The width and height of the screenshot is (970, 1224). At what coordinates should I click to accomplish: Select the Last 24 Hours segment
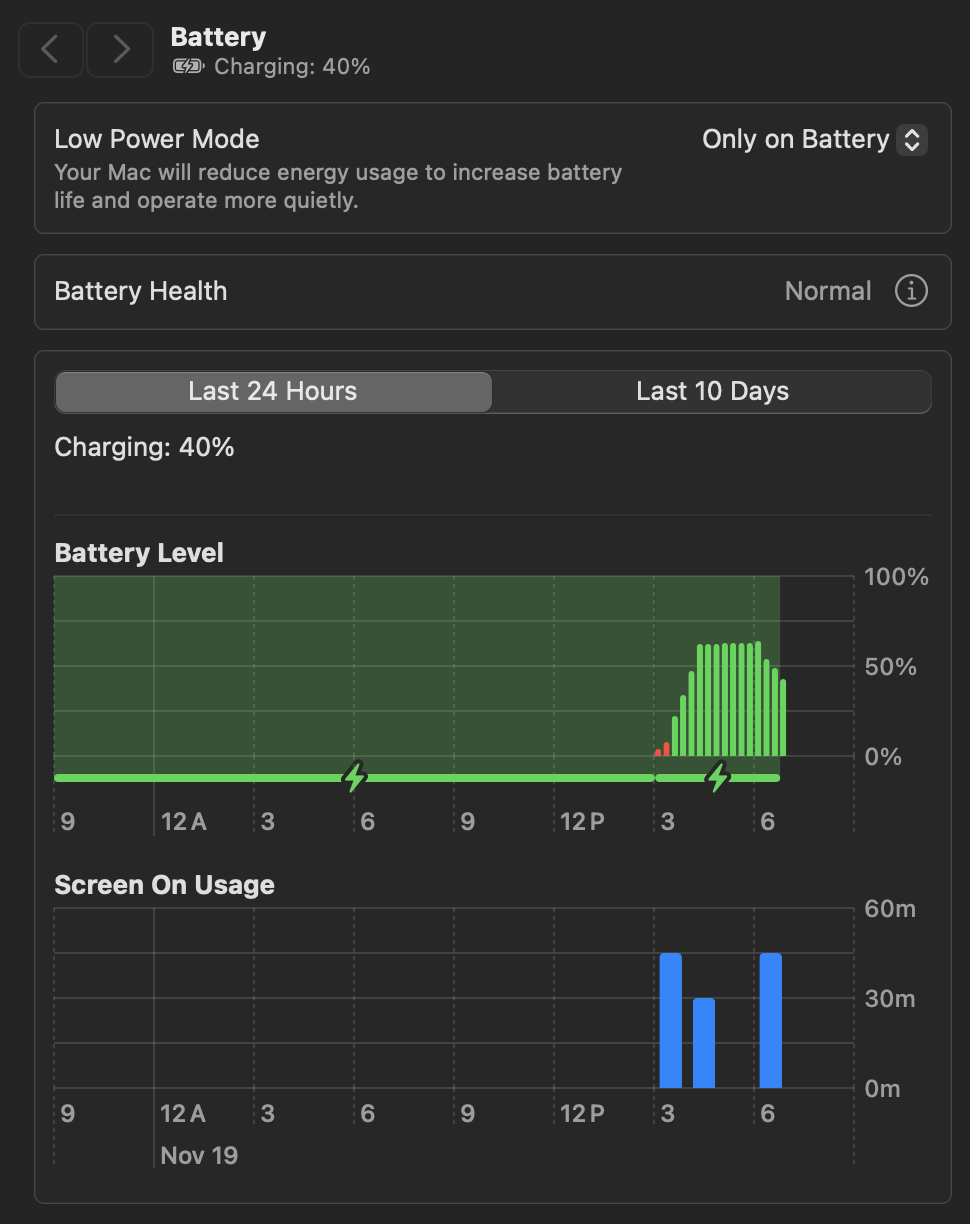pyautogui.click(x=273, y=391)
